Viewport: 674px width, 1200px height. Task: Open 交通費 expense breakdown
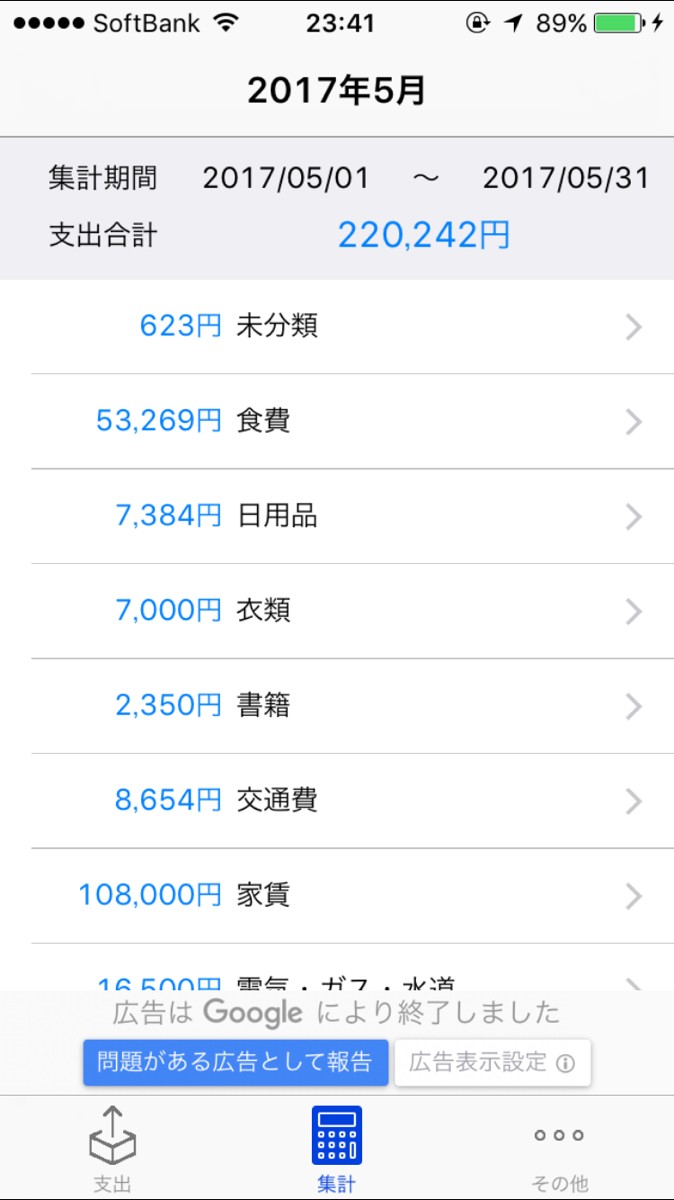coord(337,800)
